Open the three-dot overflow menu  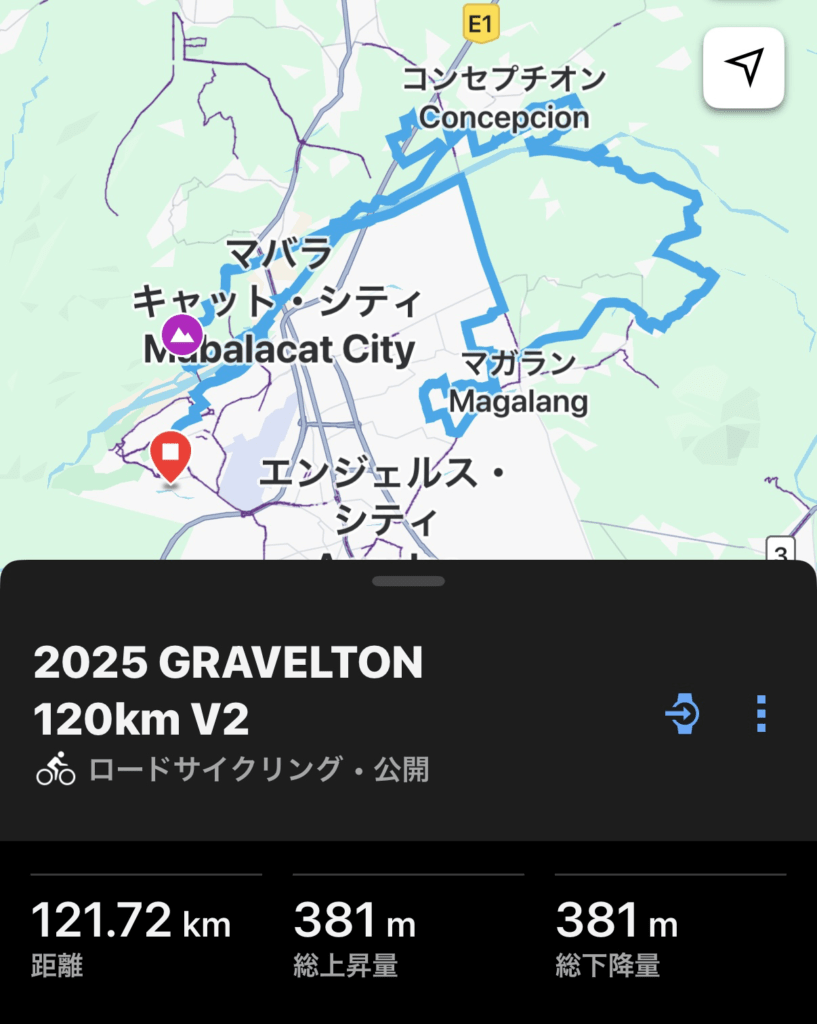[x=761, y=714]
